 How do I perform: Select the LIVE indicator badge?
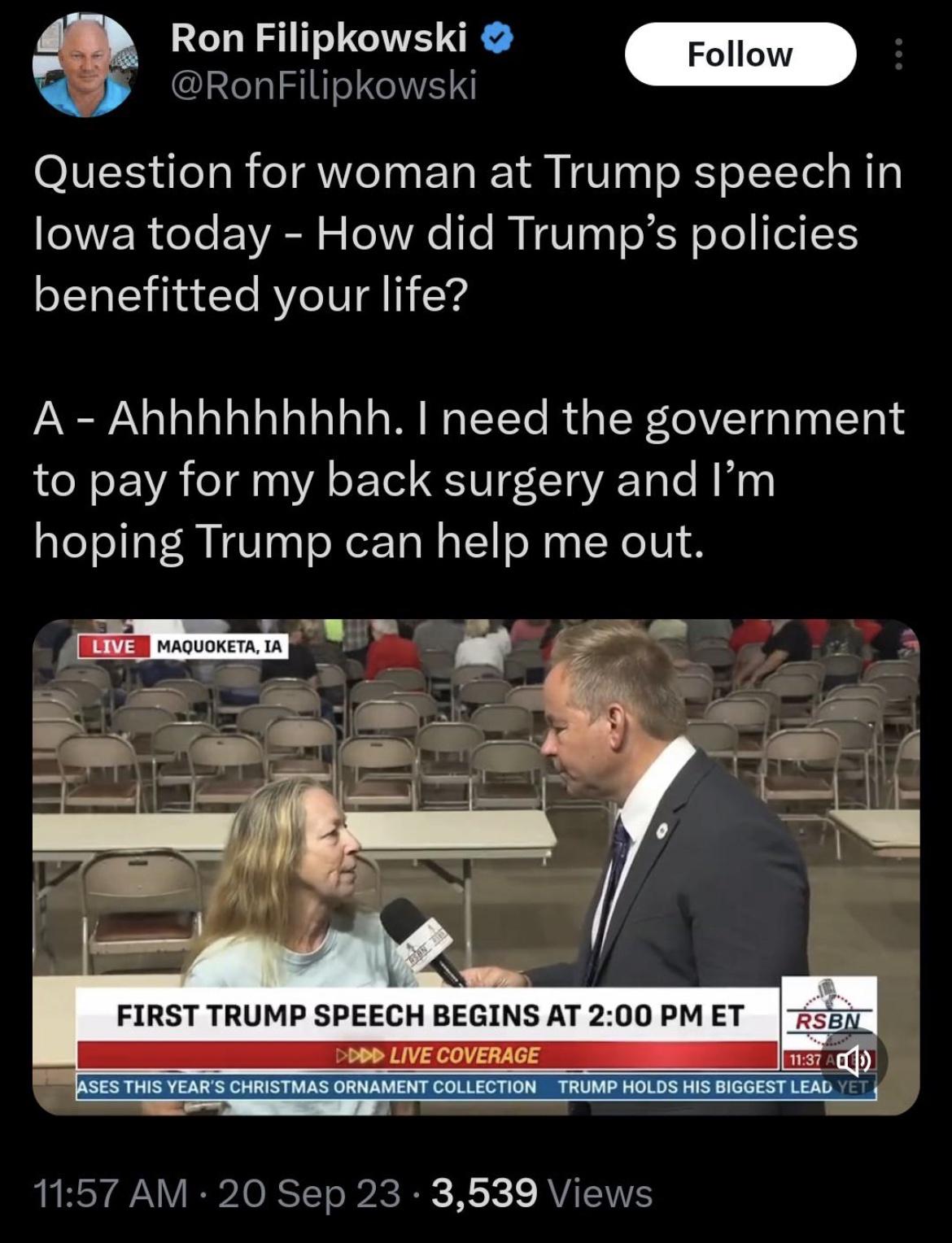pos(115,647)
